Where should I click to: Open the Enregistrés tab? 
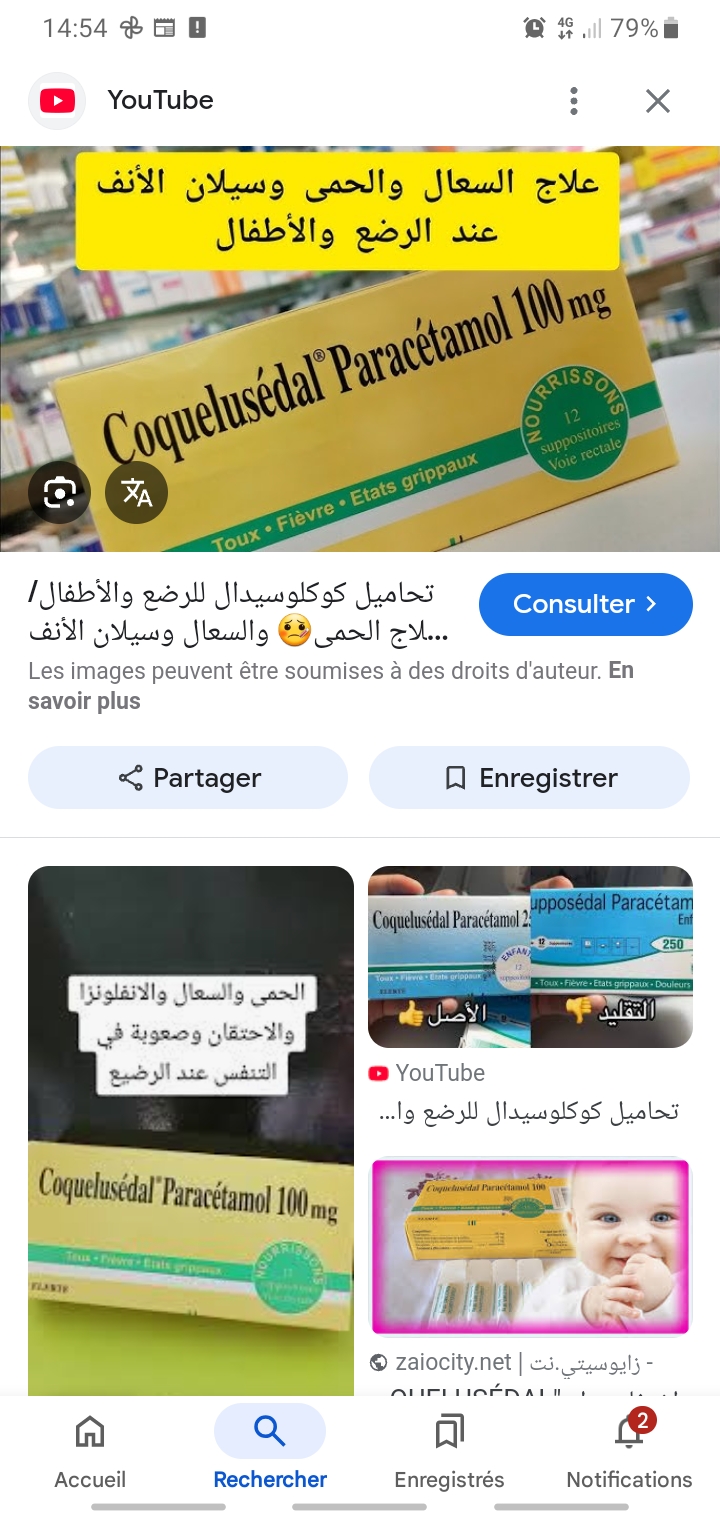point(449,1450)
